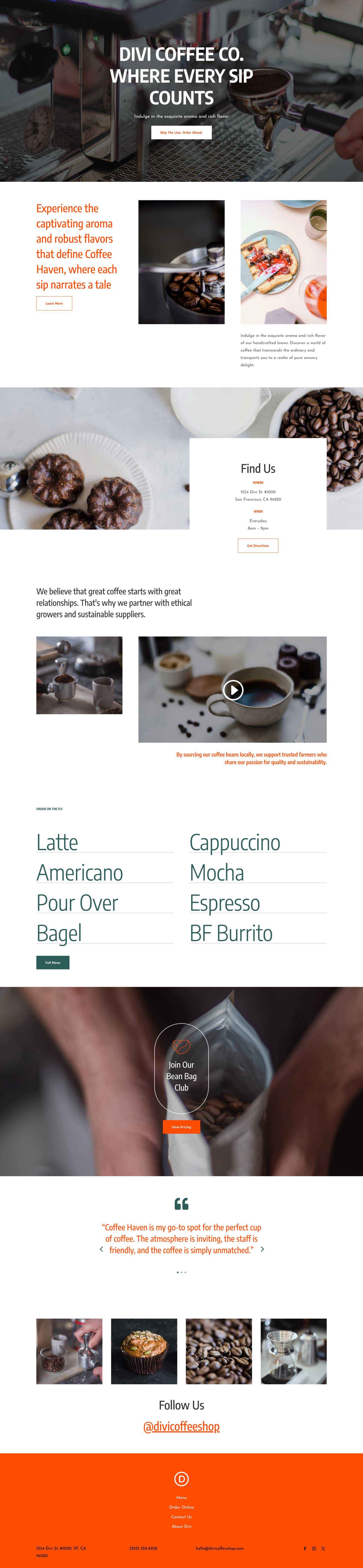The image size is (363, 1568).
Task: Tap the Skip The Line Order Ahead button
Action: (x=181, y=132)
